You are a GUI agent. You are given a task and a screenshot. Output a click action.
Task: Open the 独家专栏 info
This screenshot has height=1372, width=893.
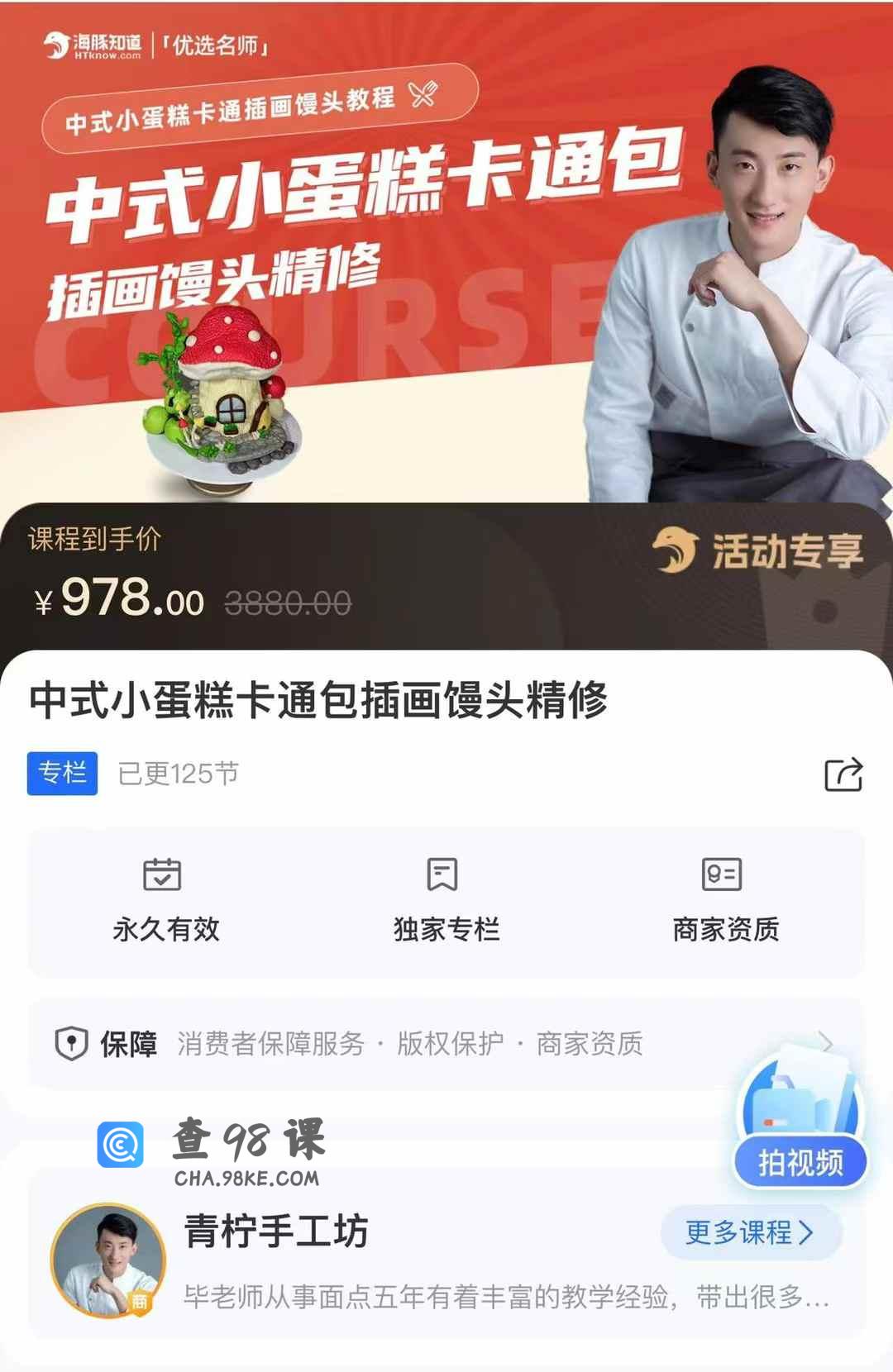point(446,902)
